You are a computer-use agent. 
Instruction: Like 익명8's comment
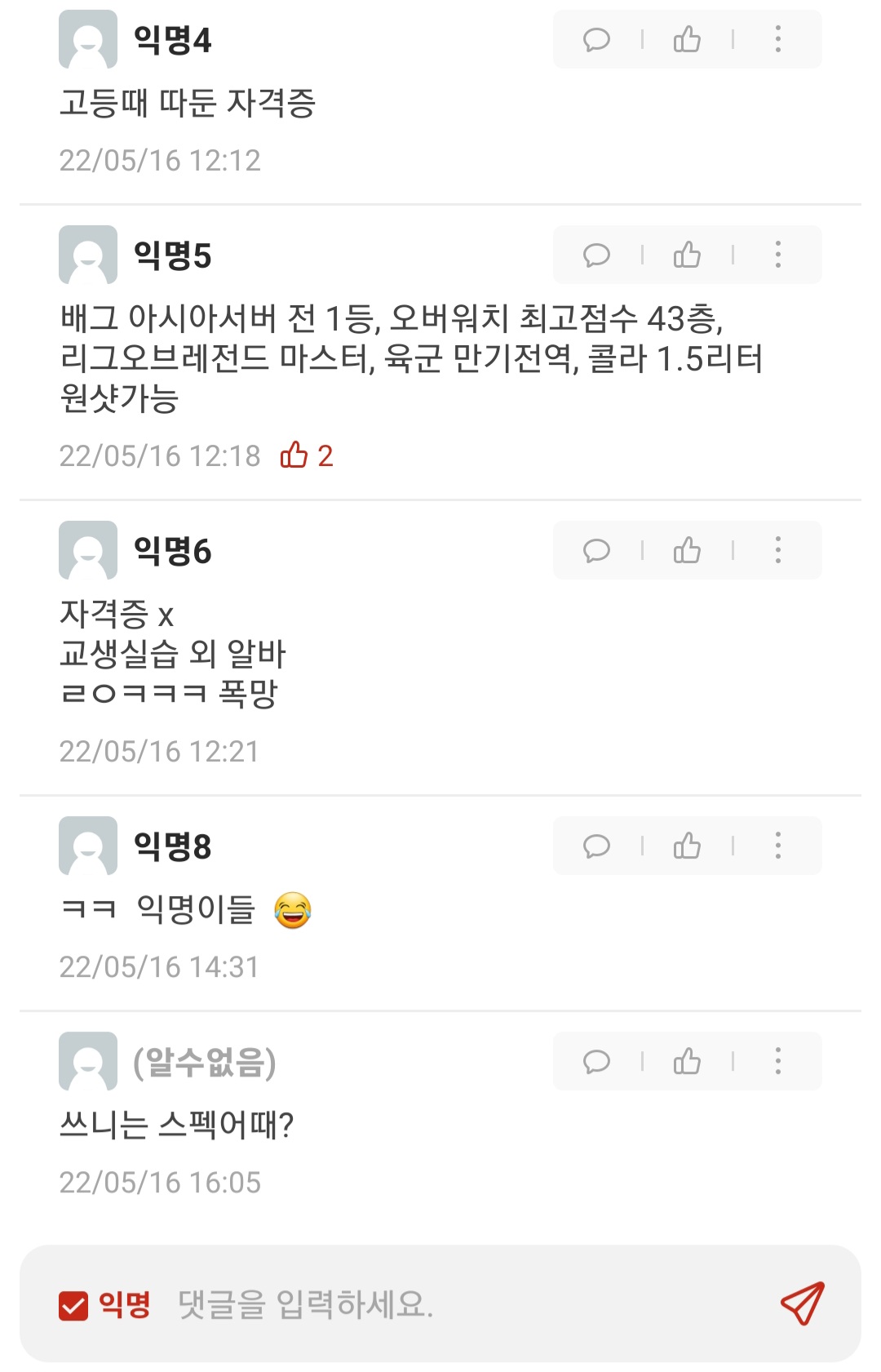click(687, 846)
